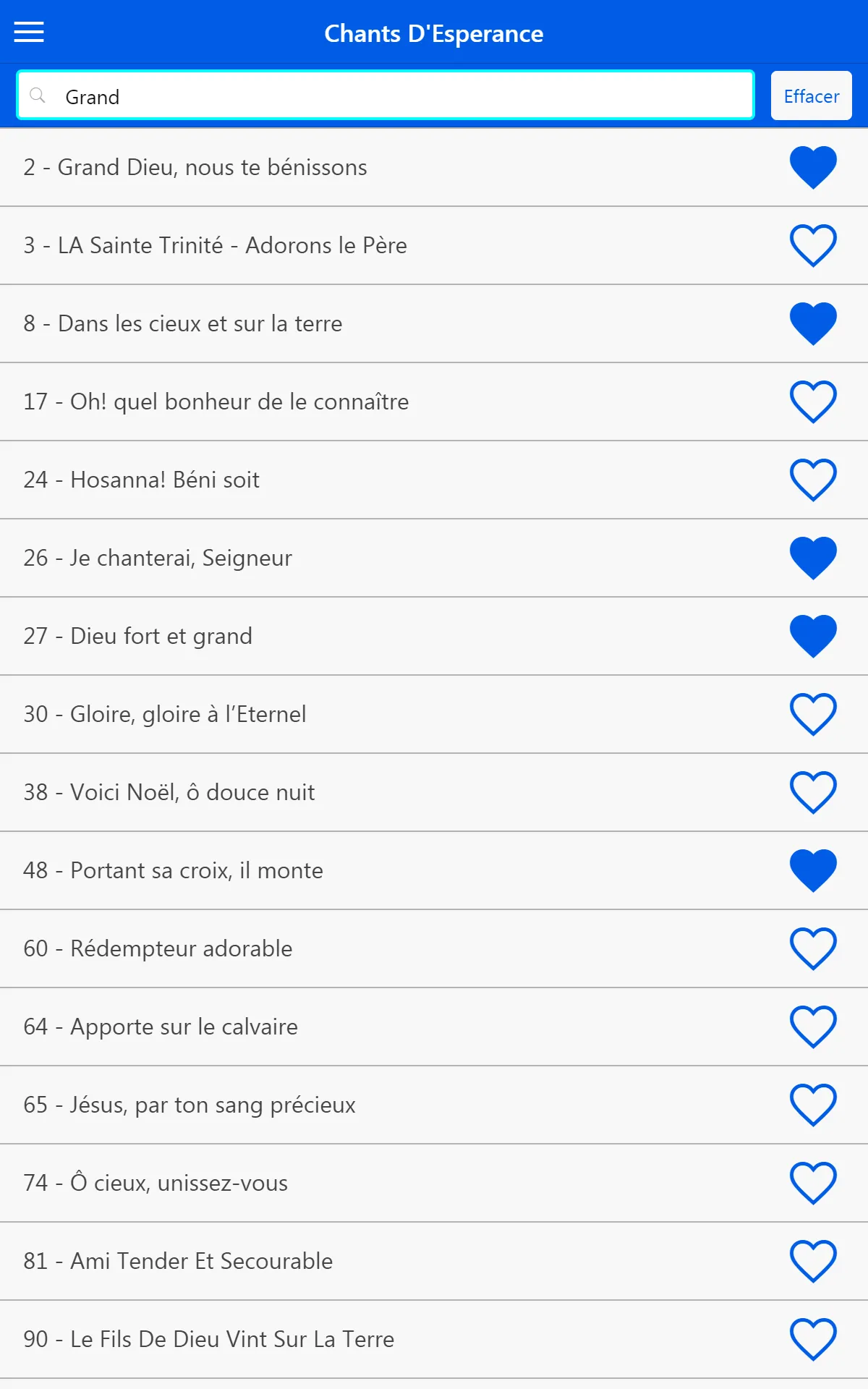
Task: Unfavorite 48 Portant sa croix, il monte
Action: [x=813, y=871]
